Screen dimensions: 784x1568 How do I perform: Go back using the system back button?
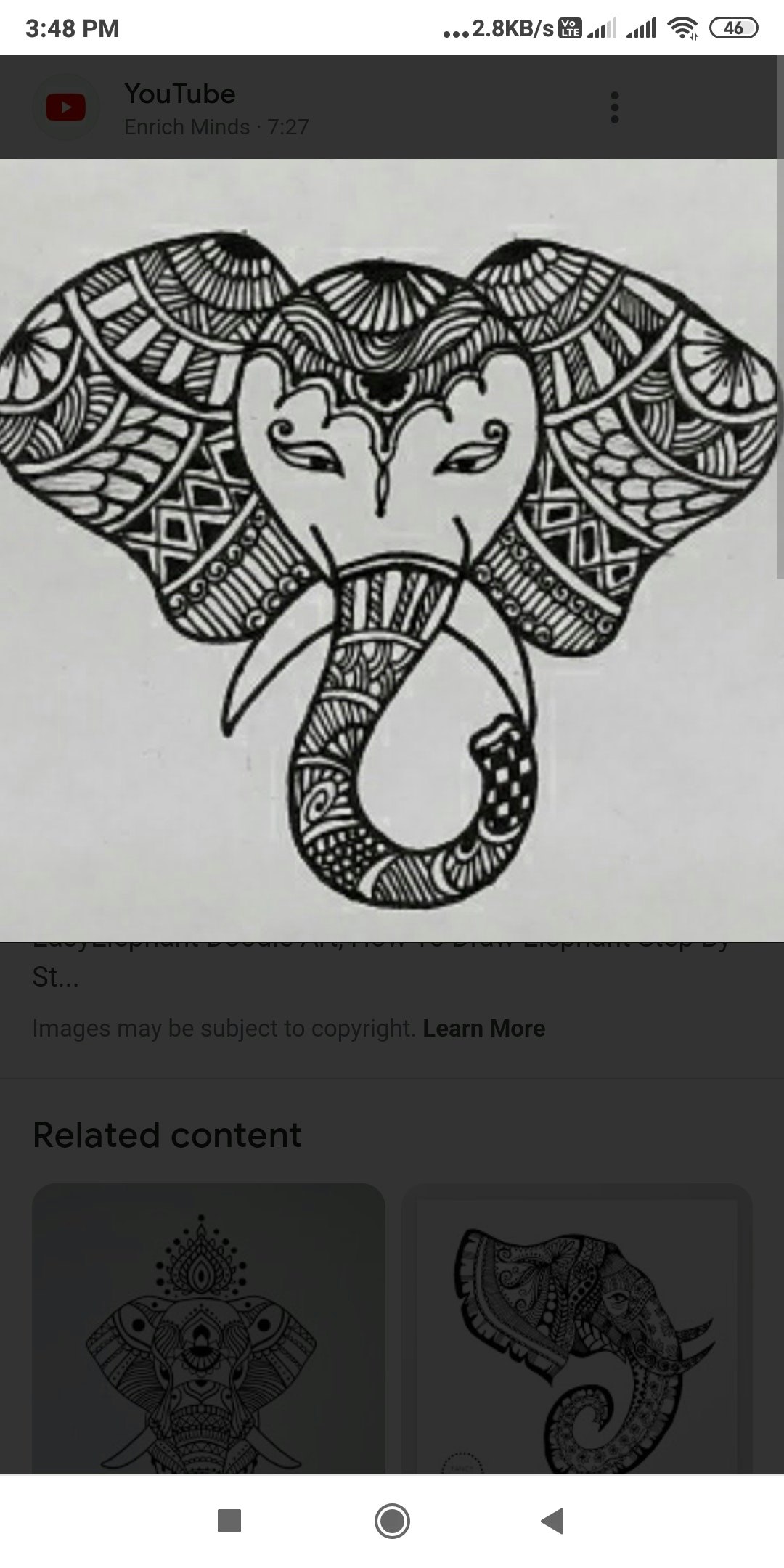point(552,1520)
